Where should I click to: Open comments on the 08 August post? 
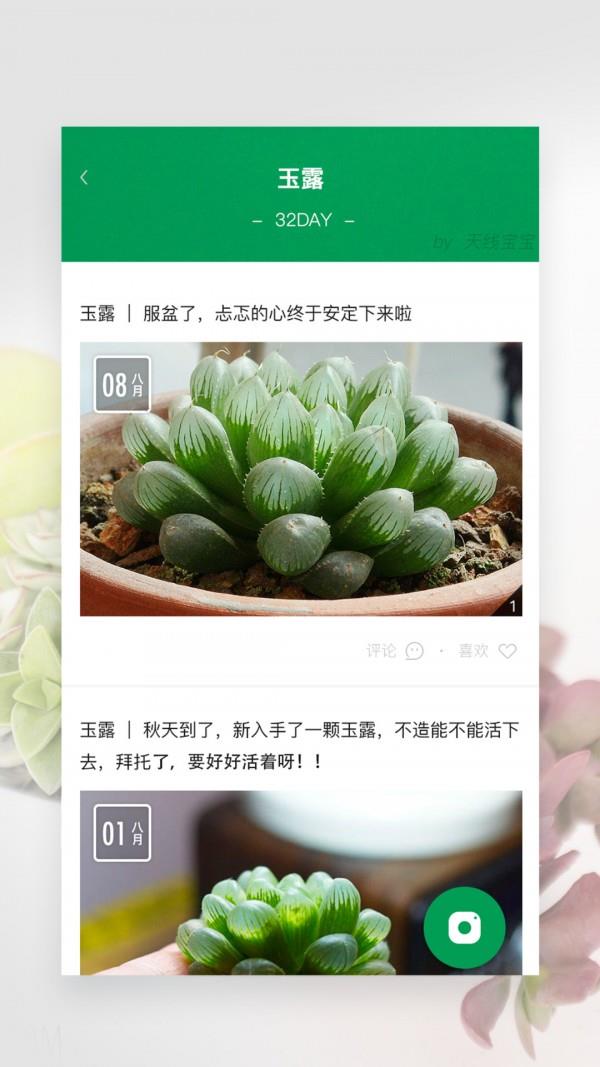[394, 651]
